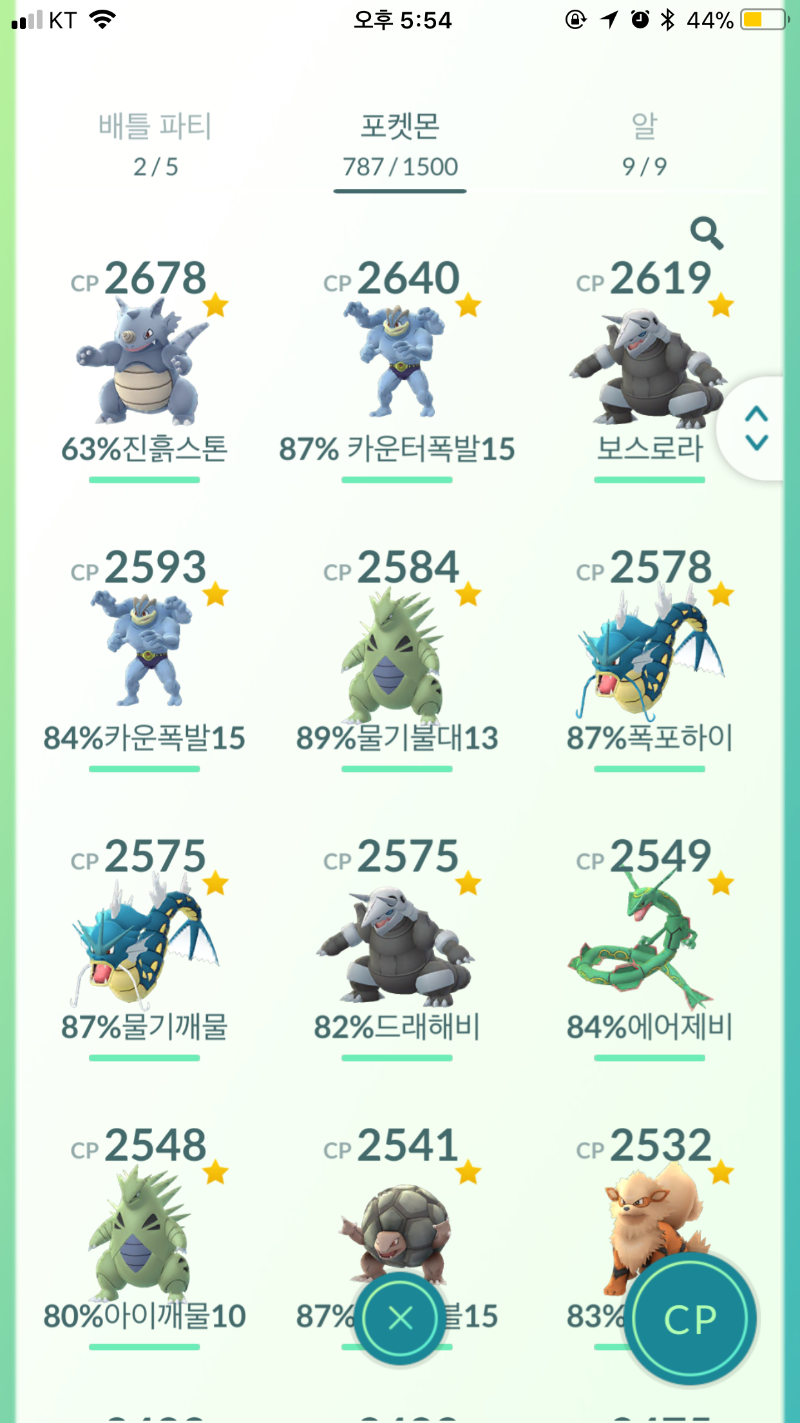This screenshot has height=1423, width=800.
Task: Select the 포켓몬 tab
Action: (400, 144)
